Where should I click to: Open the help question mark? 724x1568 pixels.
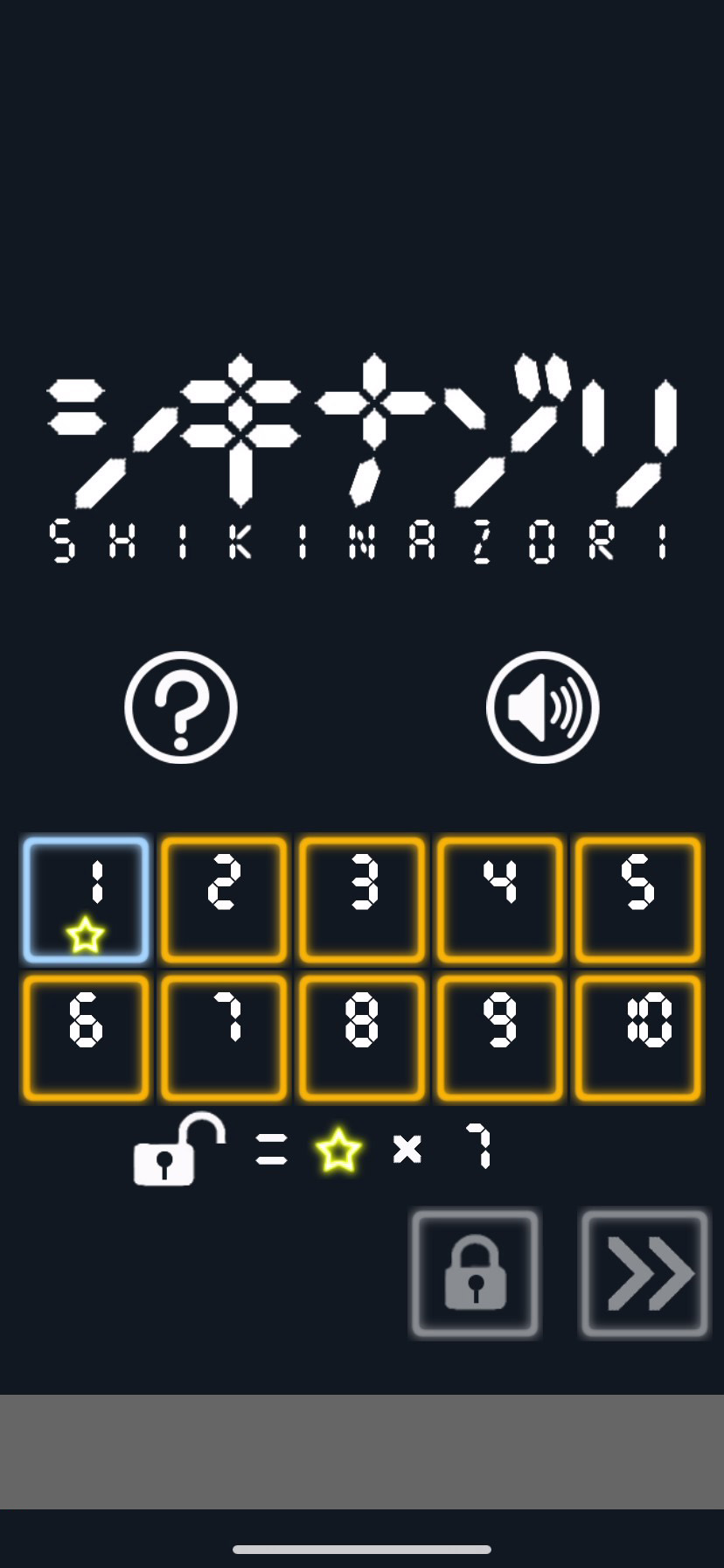click(181, 707)
